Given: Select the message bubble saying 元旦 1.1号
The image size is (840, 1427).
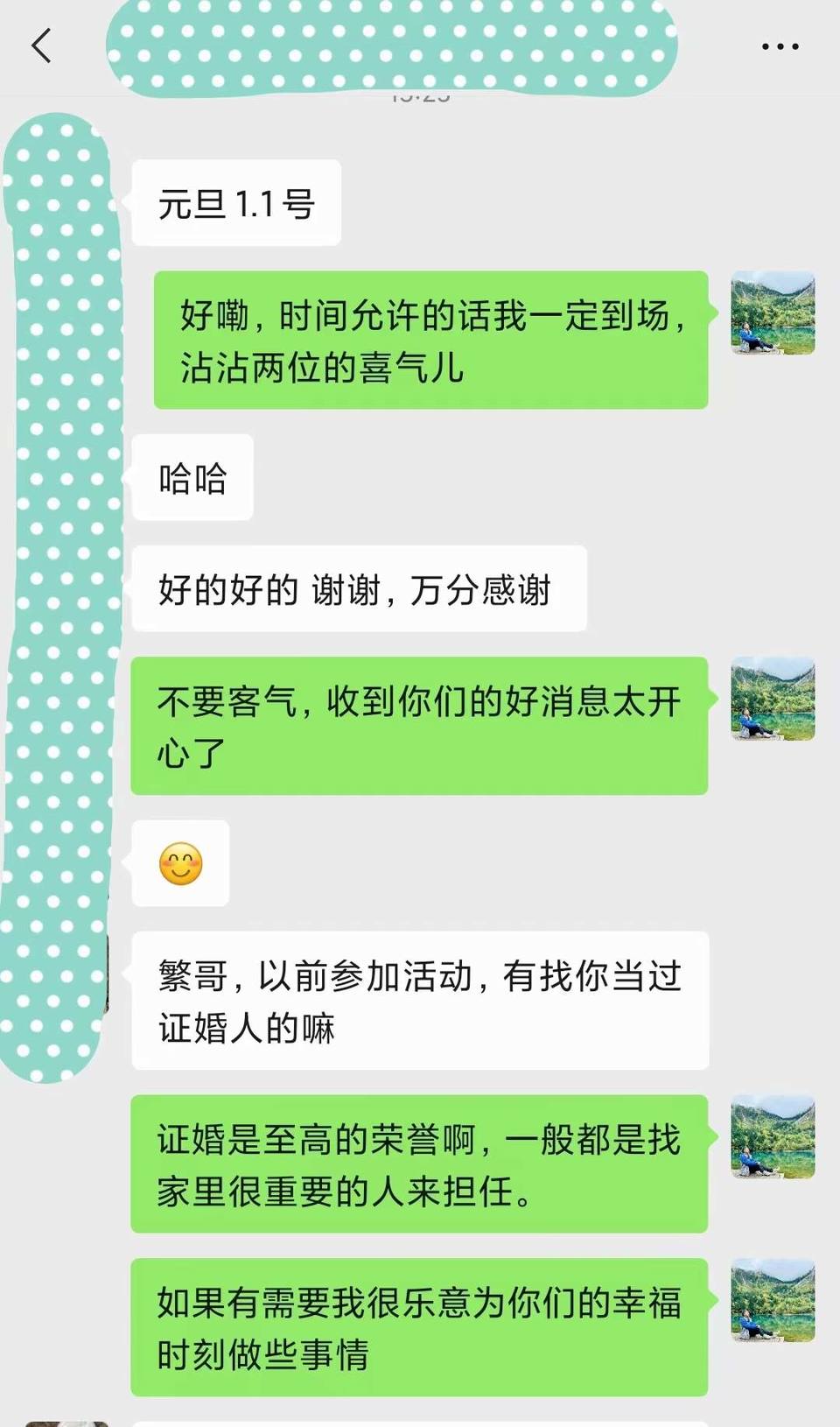Looking at the screenshot, I should coord(236,201).
